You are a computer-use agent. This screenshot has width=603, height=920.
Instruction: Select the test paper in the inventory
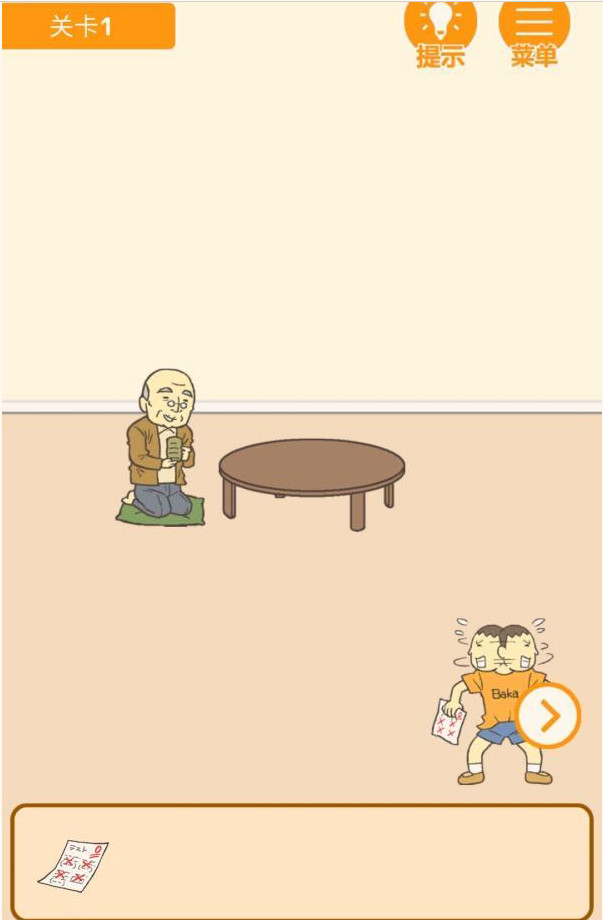click(73, 866)
